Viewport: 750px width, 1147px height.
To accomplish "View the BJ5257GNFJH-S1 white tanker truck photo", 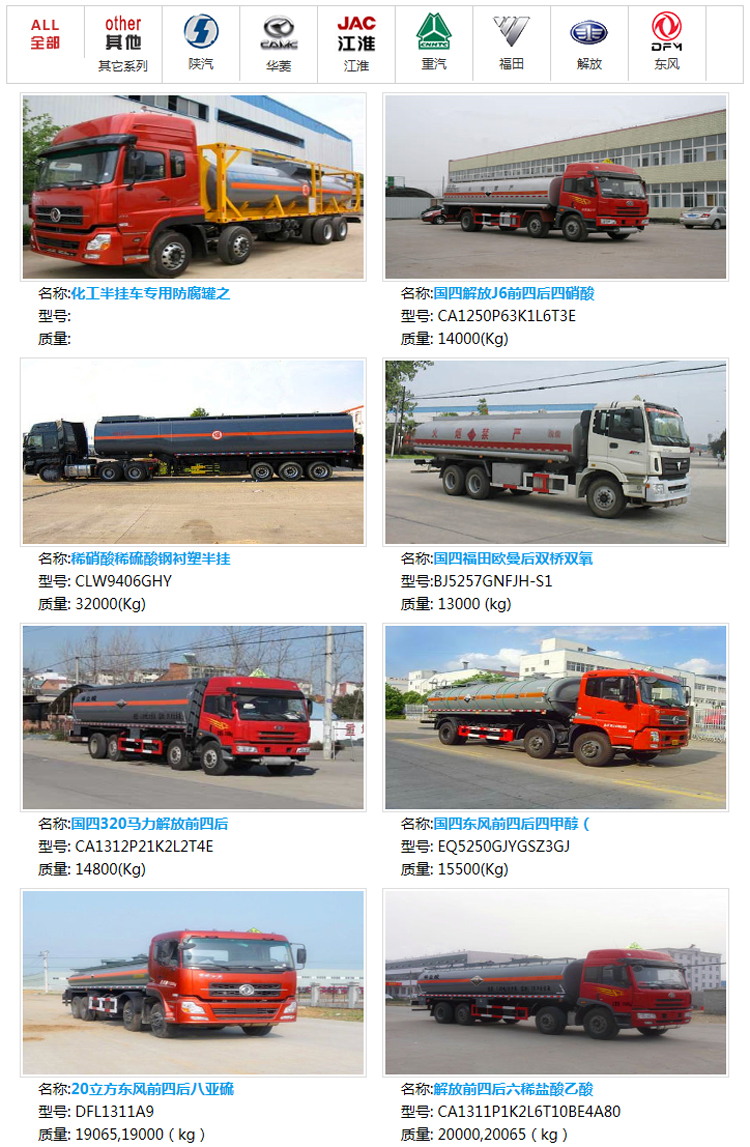I will 556,452.
